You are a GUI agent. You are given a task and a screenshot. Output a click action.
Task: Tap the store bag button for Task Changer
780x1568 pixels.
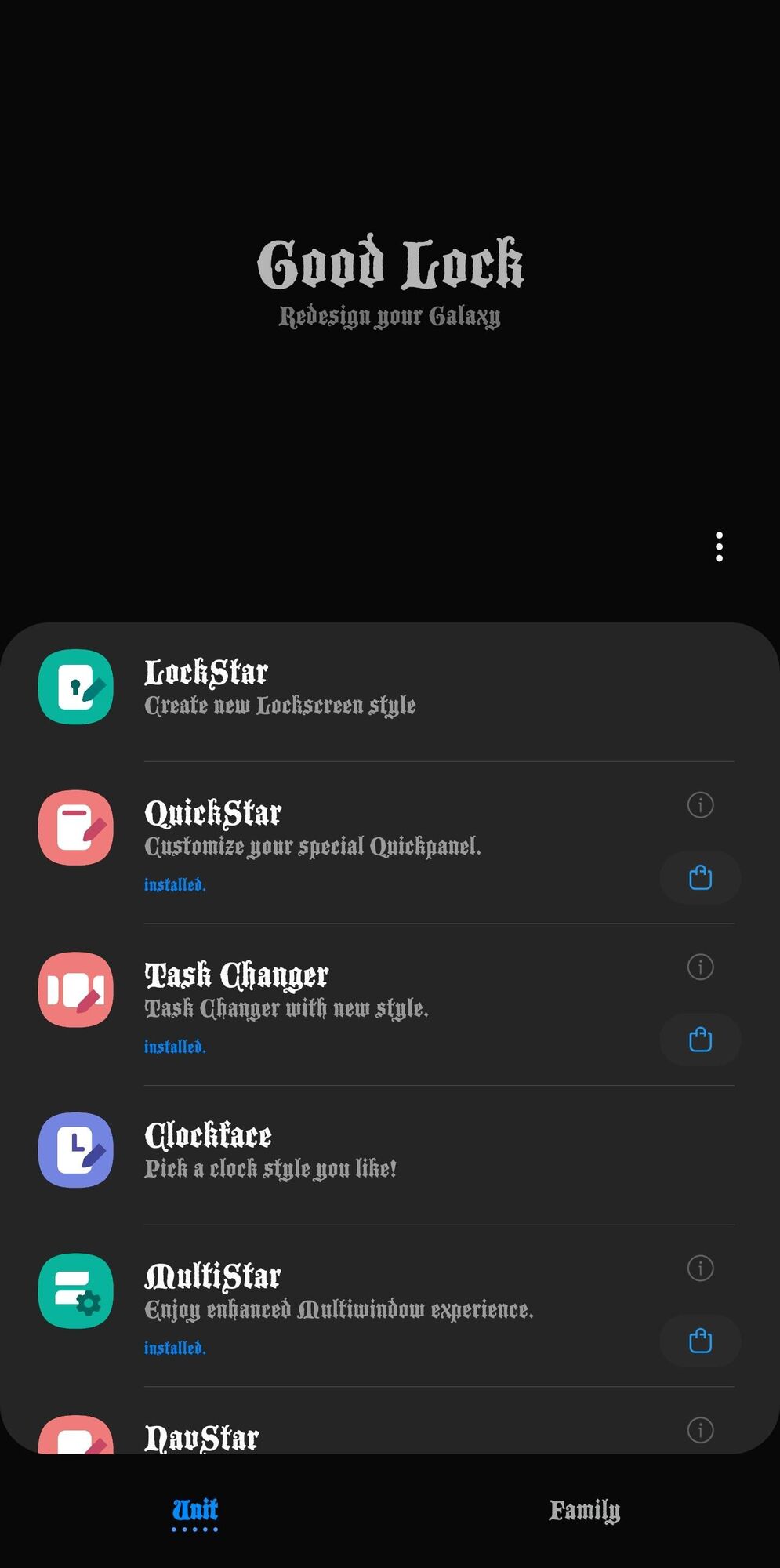coord(700,1040)
